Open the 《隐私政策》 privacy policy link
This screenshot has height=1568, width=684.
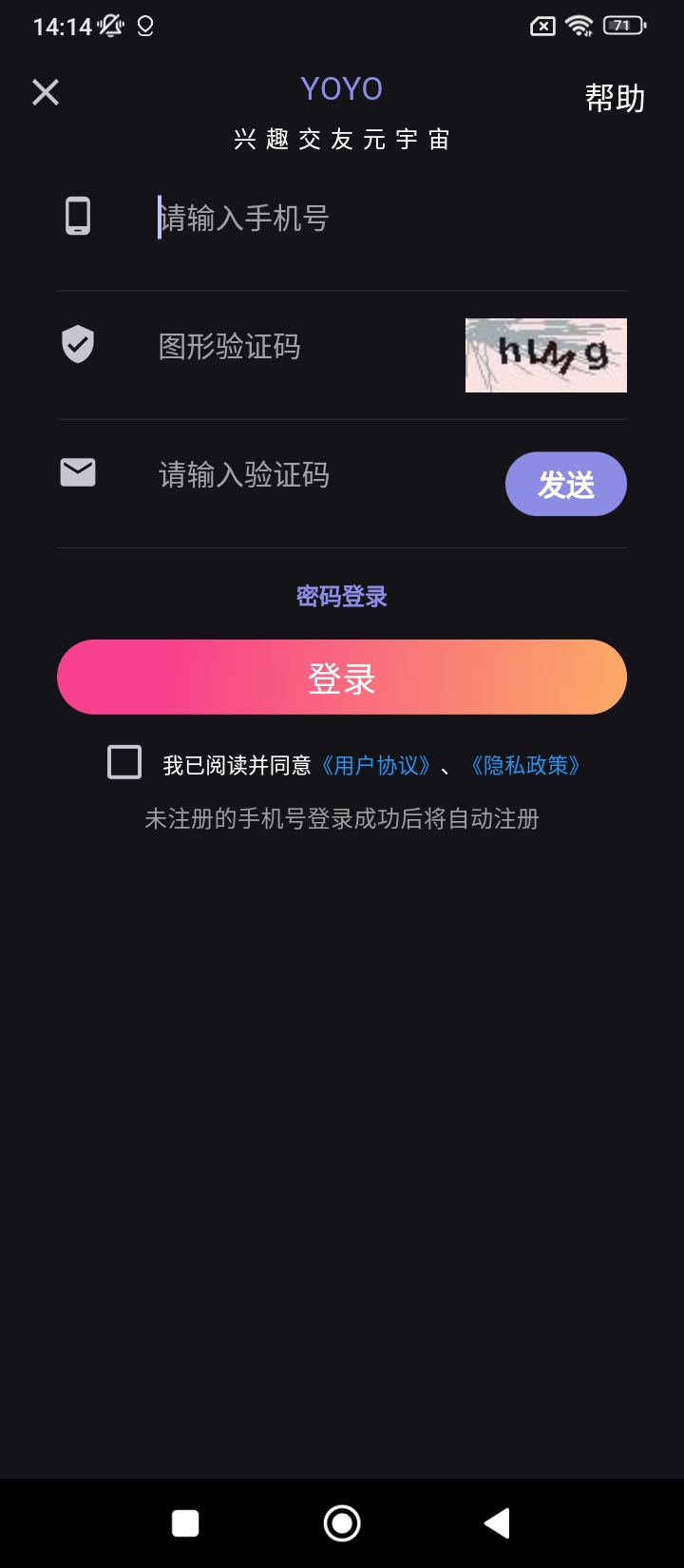525,766
